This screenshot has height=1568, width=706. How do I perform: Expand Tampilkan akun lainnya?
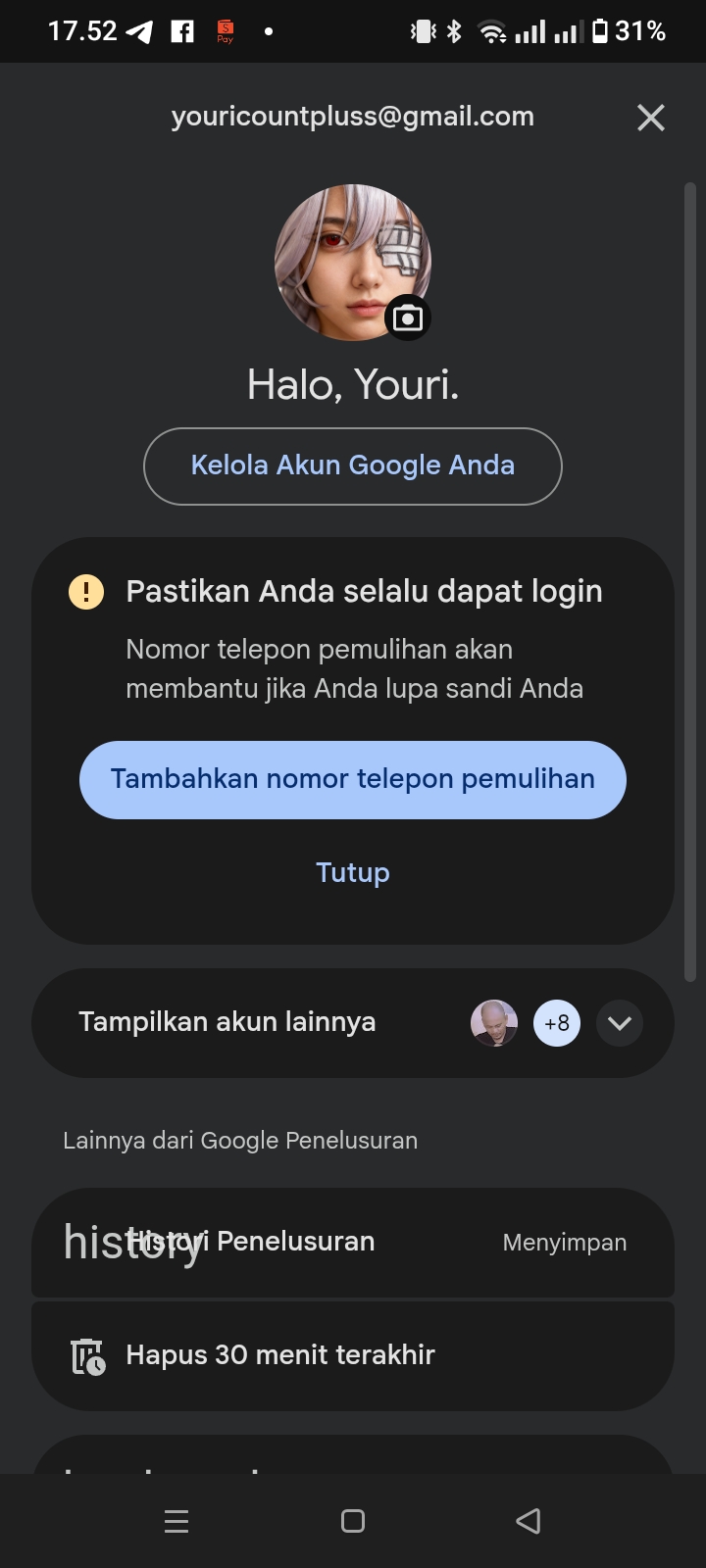point(619,1023)
